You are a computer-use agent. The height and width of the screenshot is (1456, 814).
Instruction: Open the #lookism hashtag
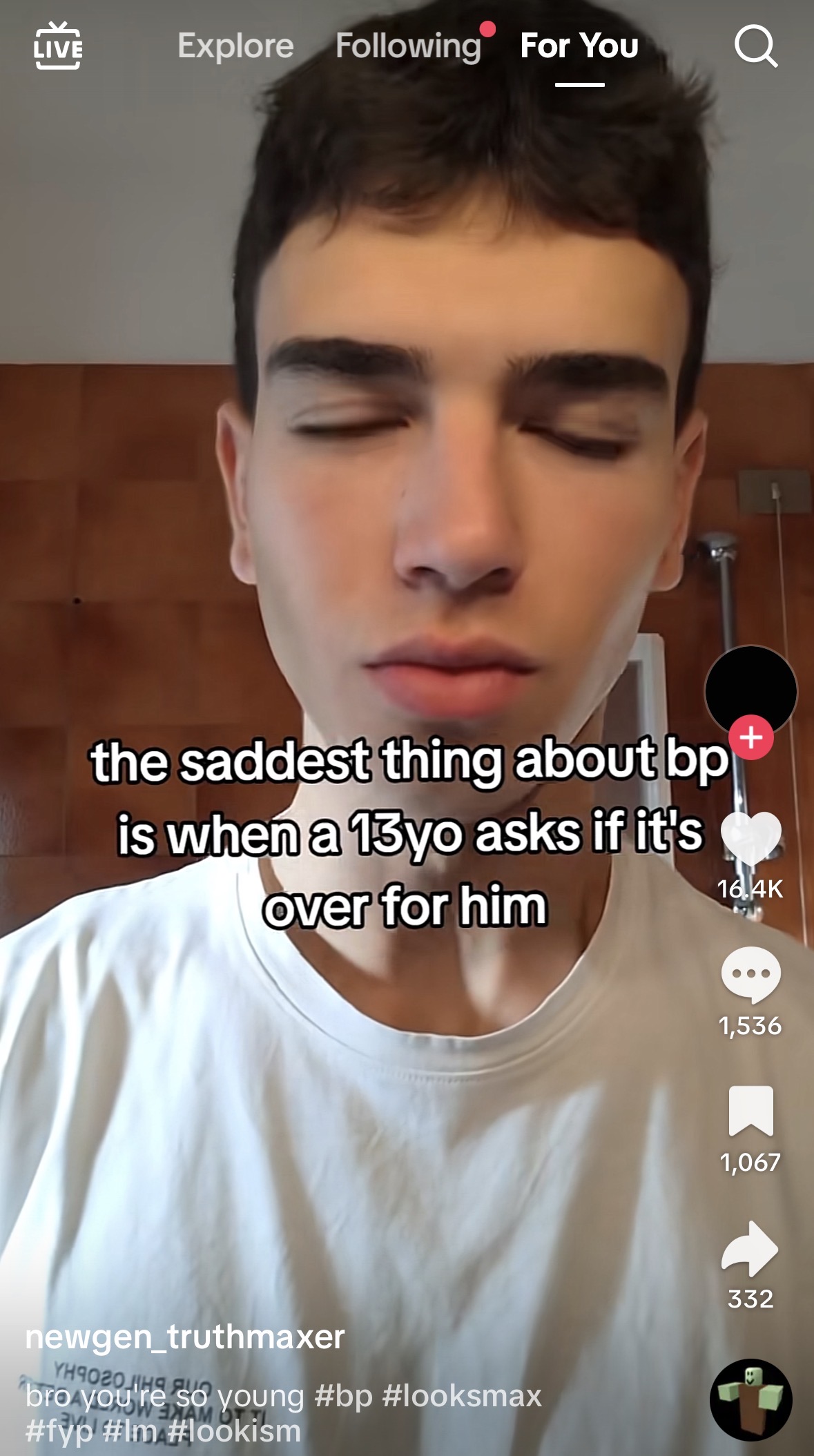pyautogui.click(x=235, y=1430)
